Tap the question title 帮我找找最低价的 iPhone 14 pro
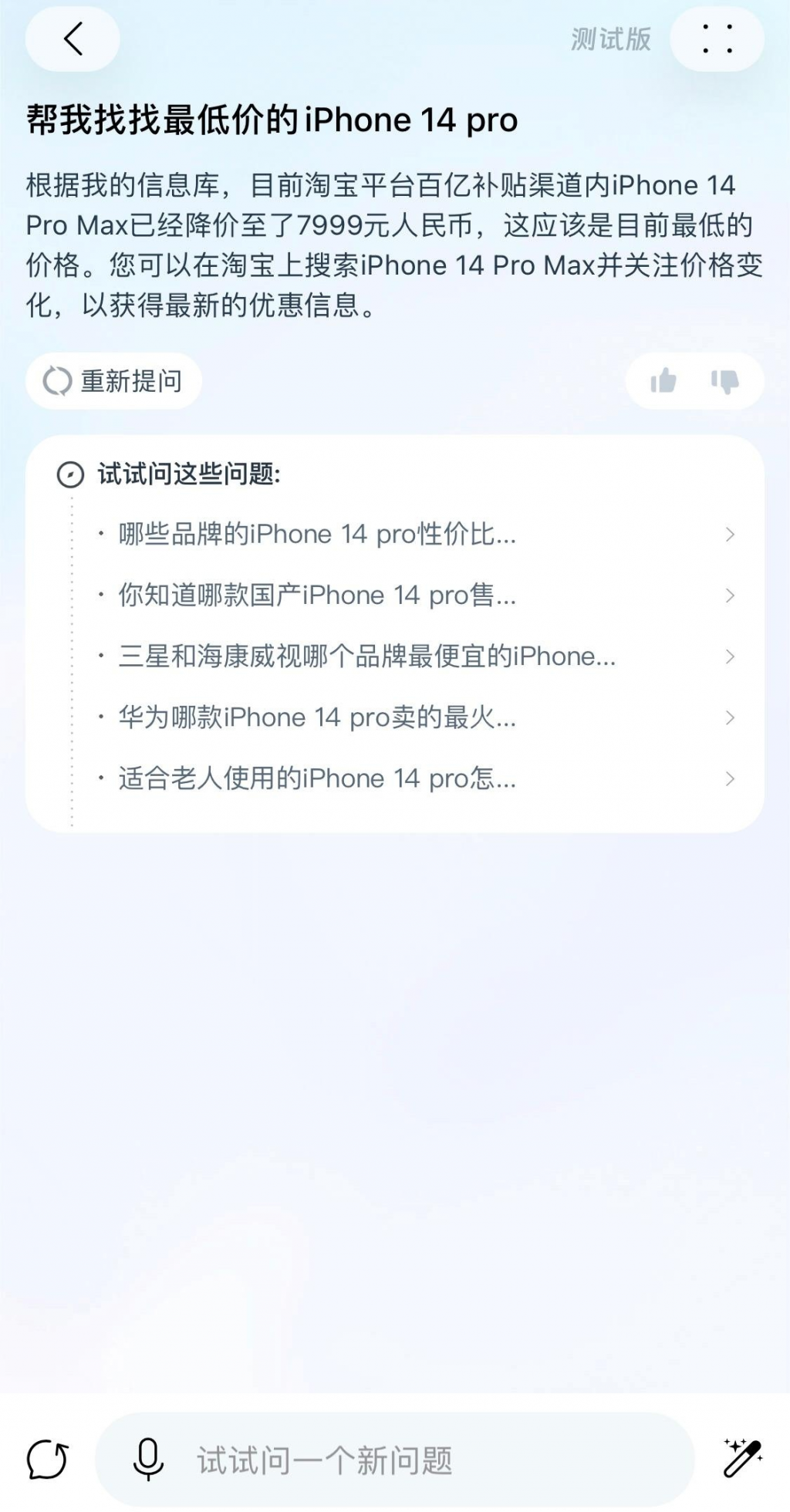 click(272, 119)
